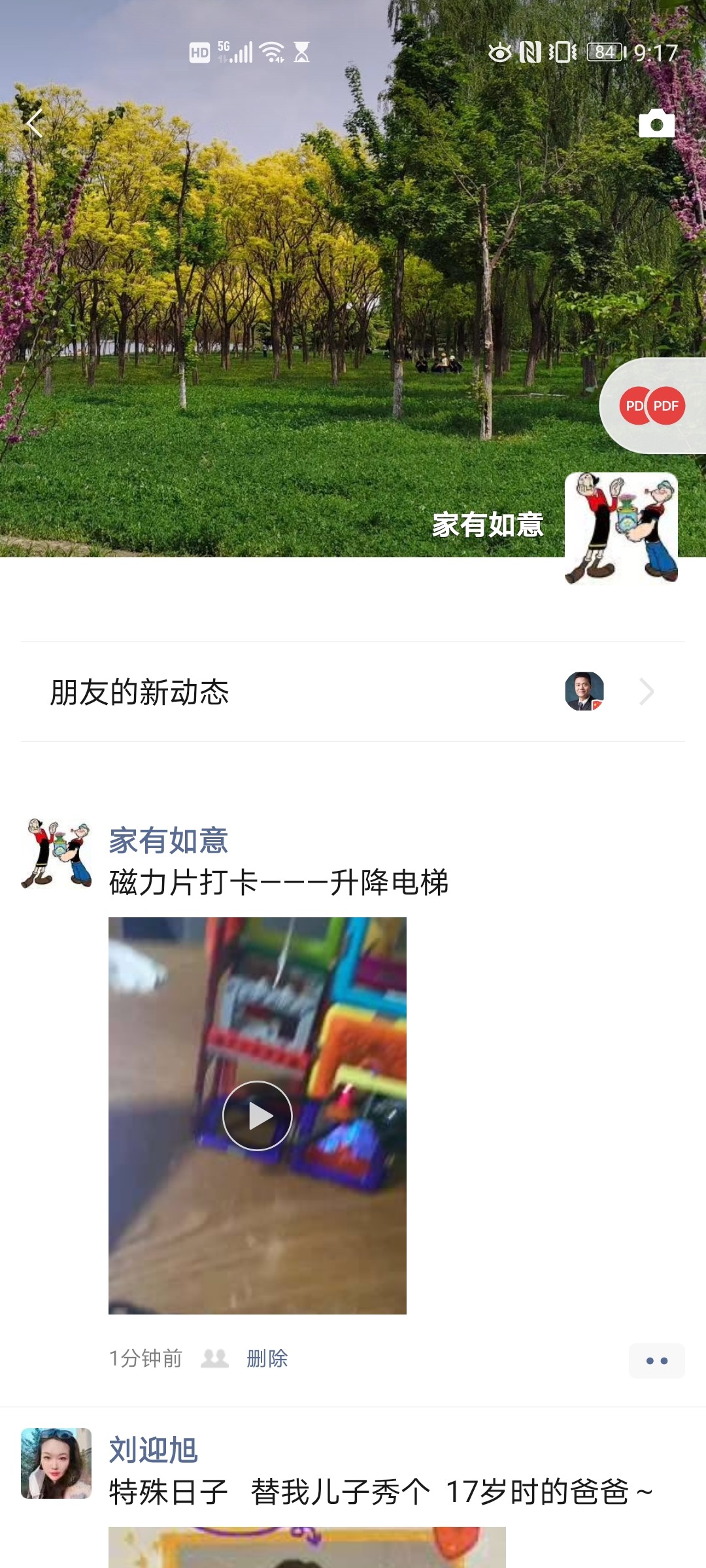Open the like and comment two-dot menu
706x1568 pixels.
click(656, 1361)
